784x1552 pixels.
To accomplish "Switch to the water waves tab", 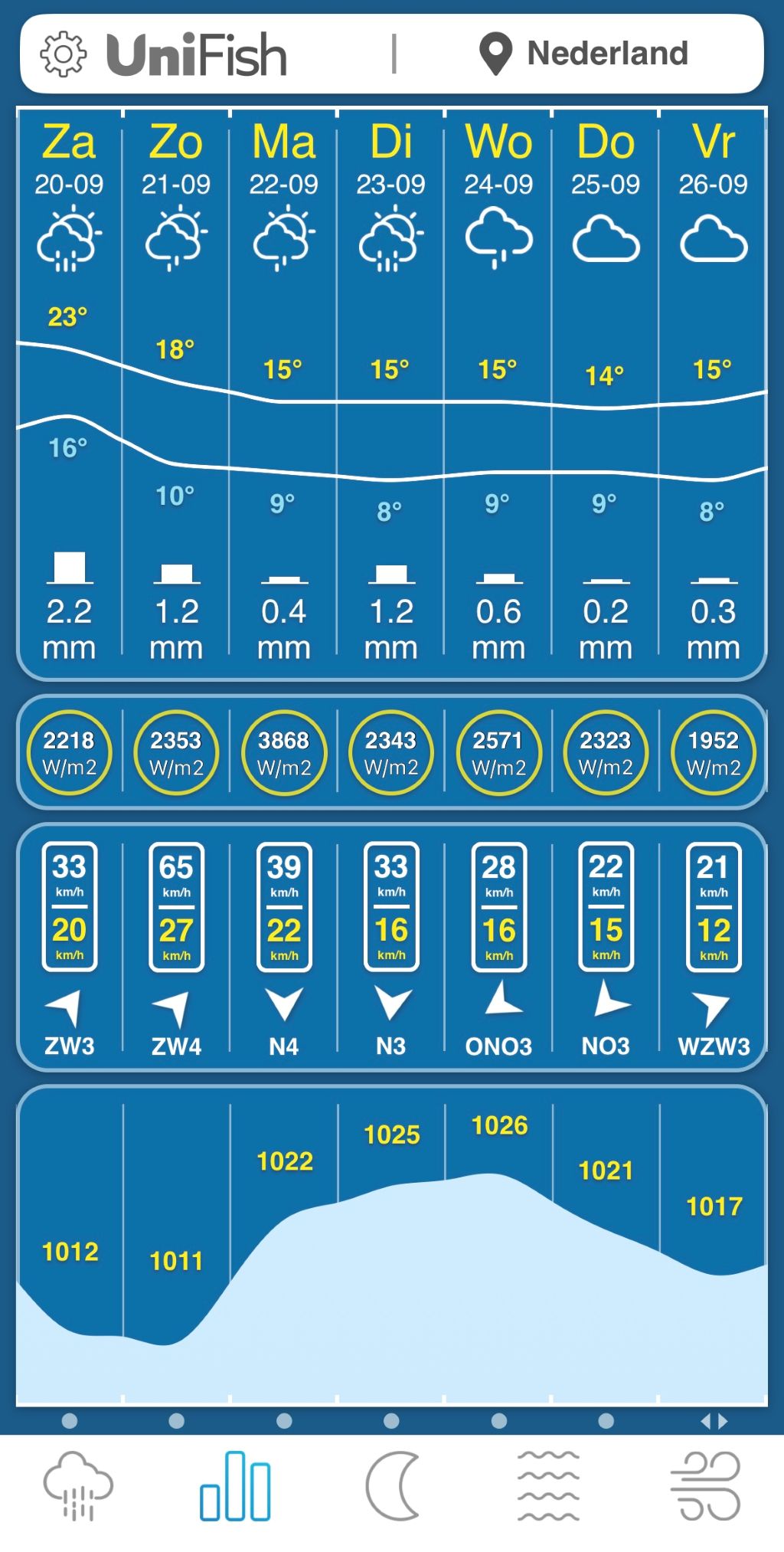I will coord(549,1485).
